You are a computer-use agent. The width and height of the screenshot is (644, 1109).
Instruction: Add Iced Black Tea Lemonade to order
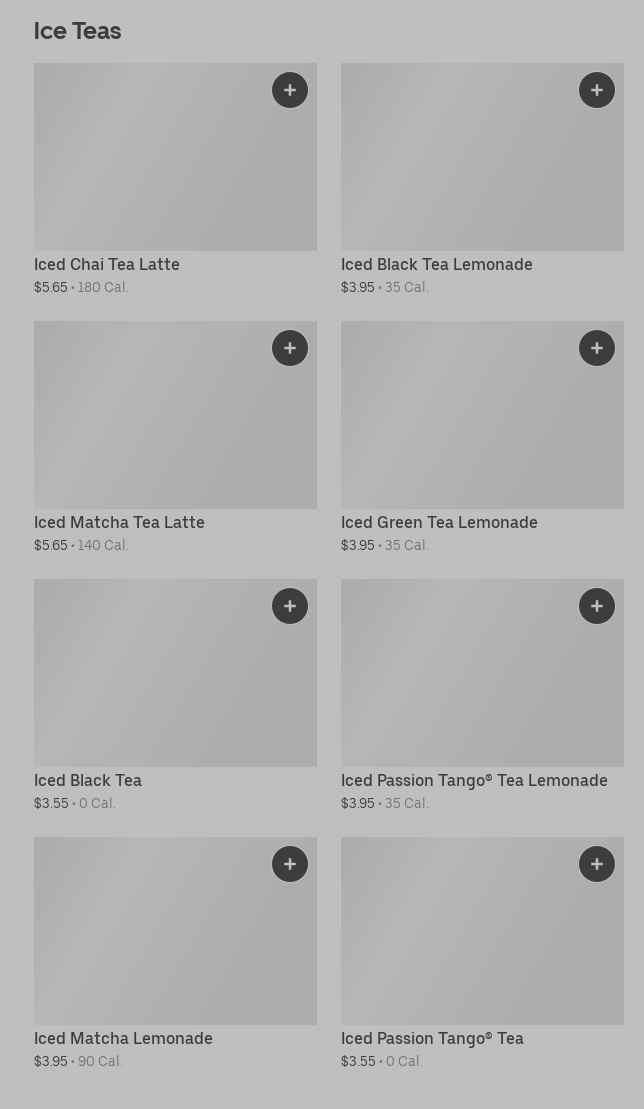coord(597,90)
